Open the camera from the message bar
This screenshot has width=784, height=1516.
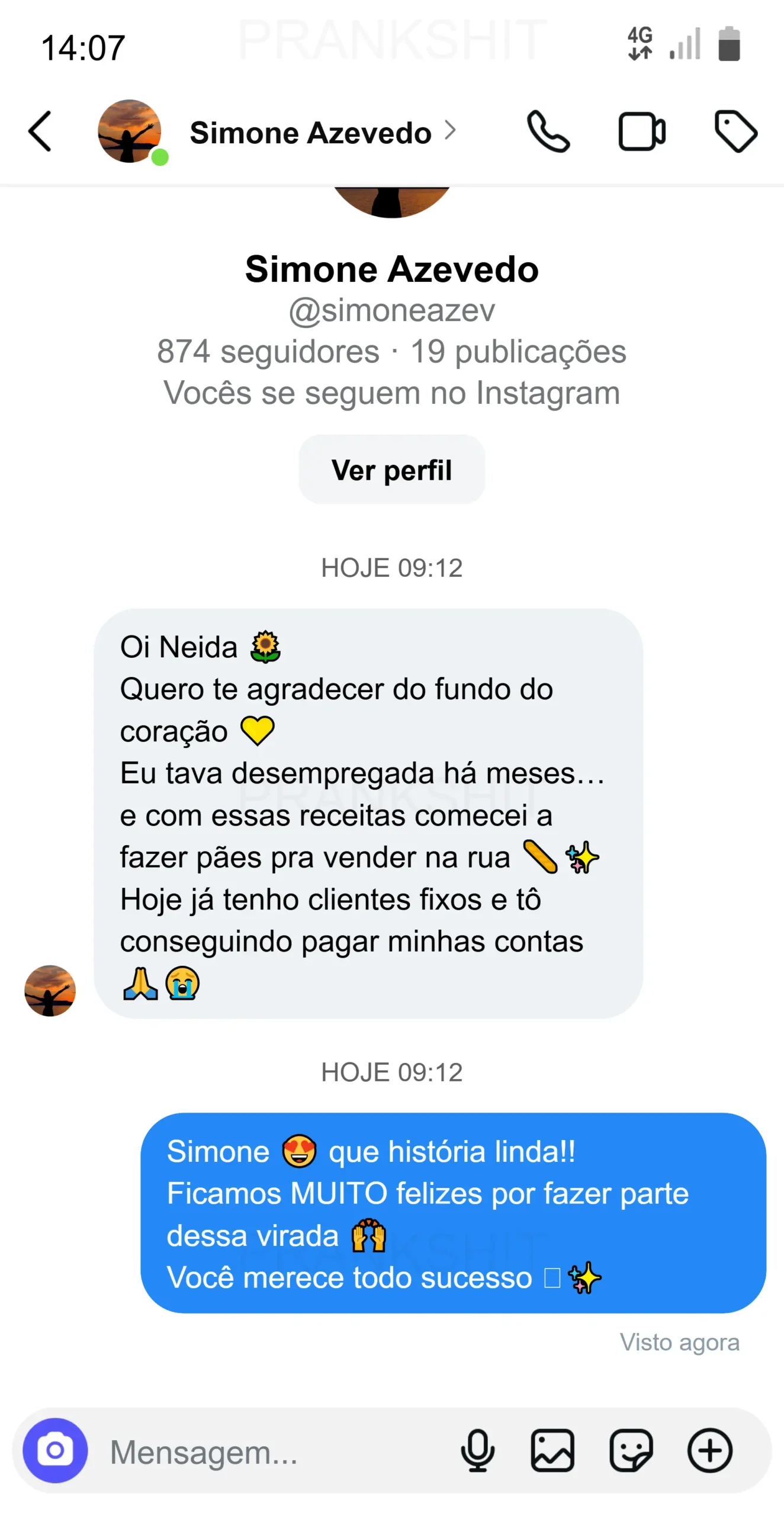tap(56, 1450)
